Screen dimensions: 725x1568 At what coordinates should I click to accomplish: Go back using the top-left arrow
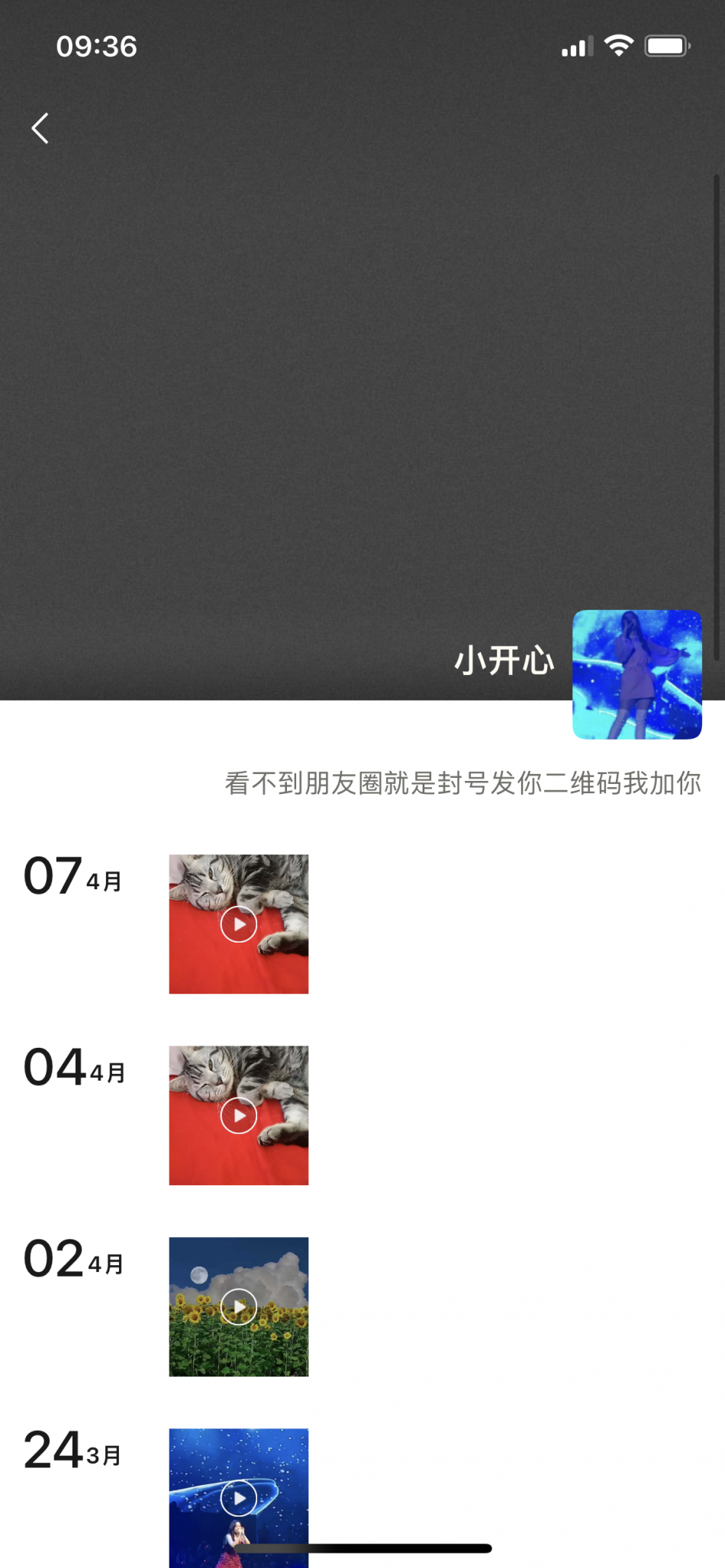point(40,128)
